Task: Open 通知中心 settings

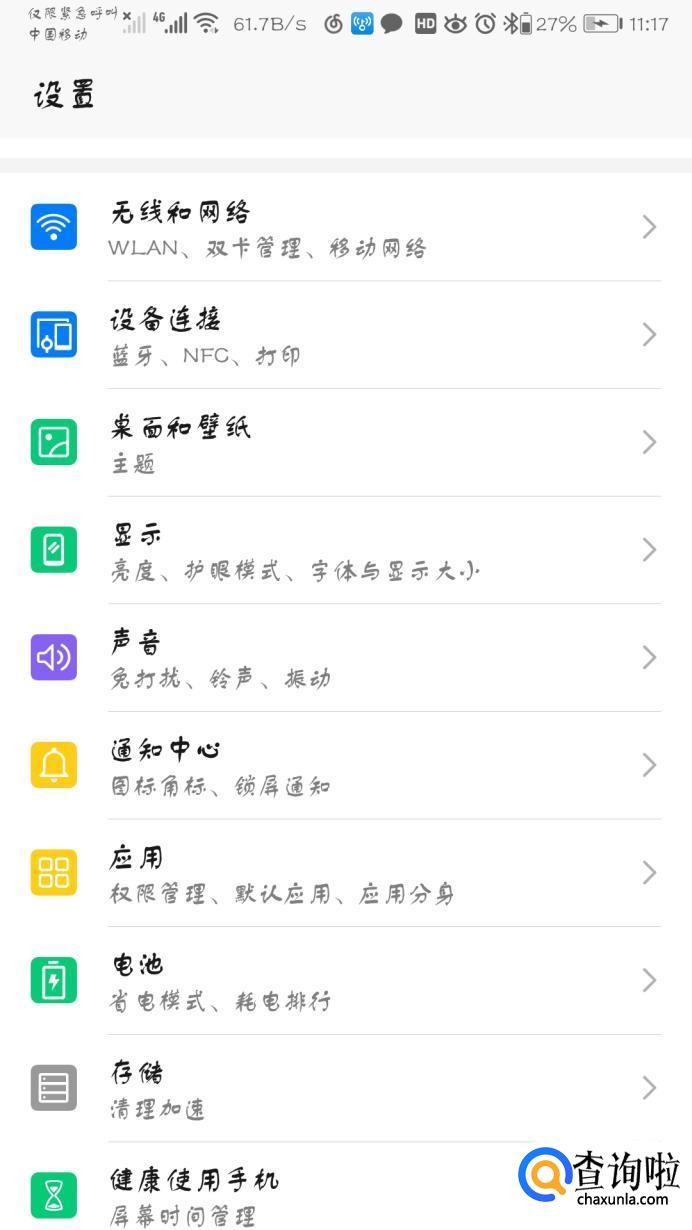Action: (345, 766)
